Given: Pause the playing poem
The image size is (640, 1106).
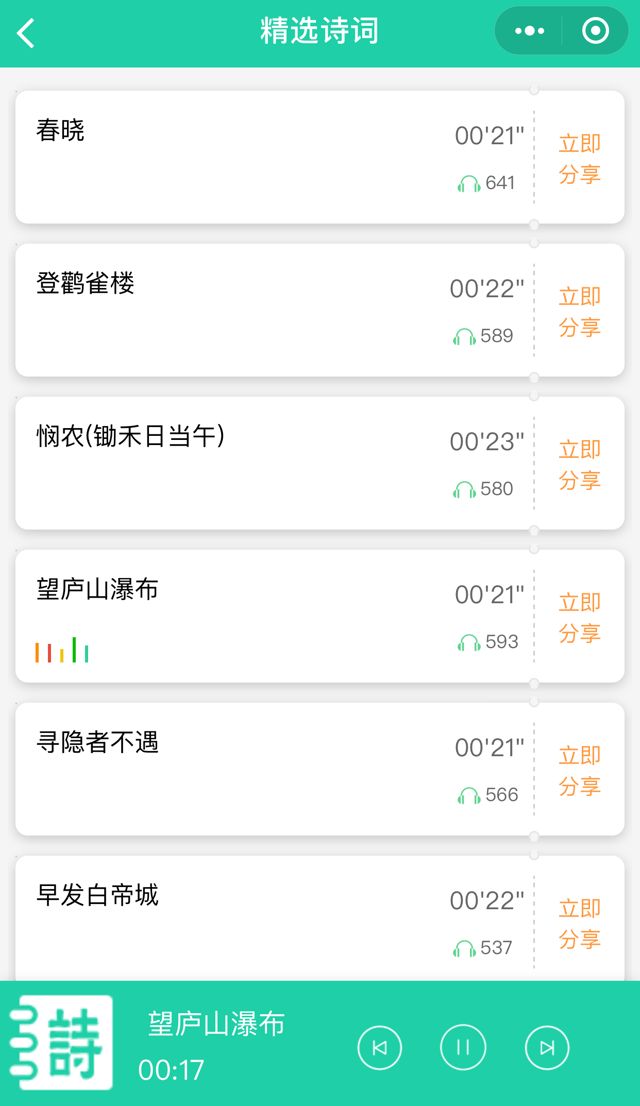Looking at the screenshot, I should pyautogui.click(x=463, y=1048).
